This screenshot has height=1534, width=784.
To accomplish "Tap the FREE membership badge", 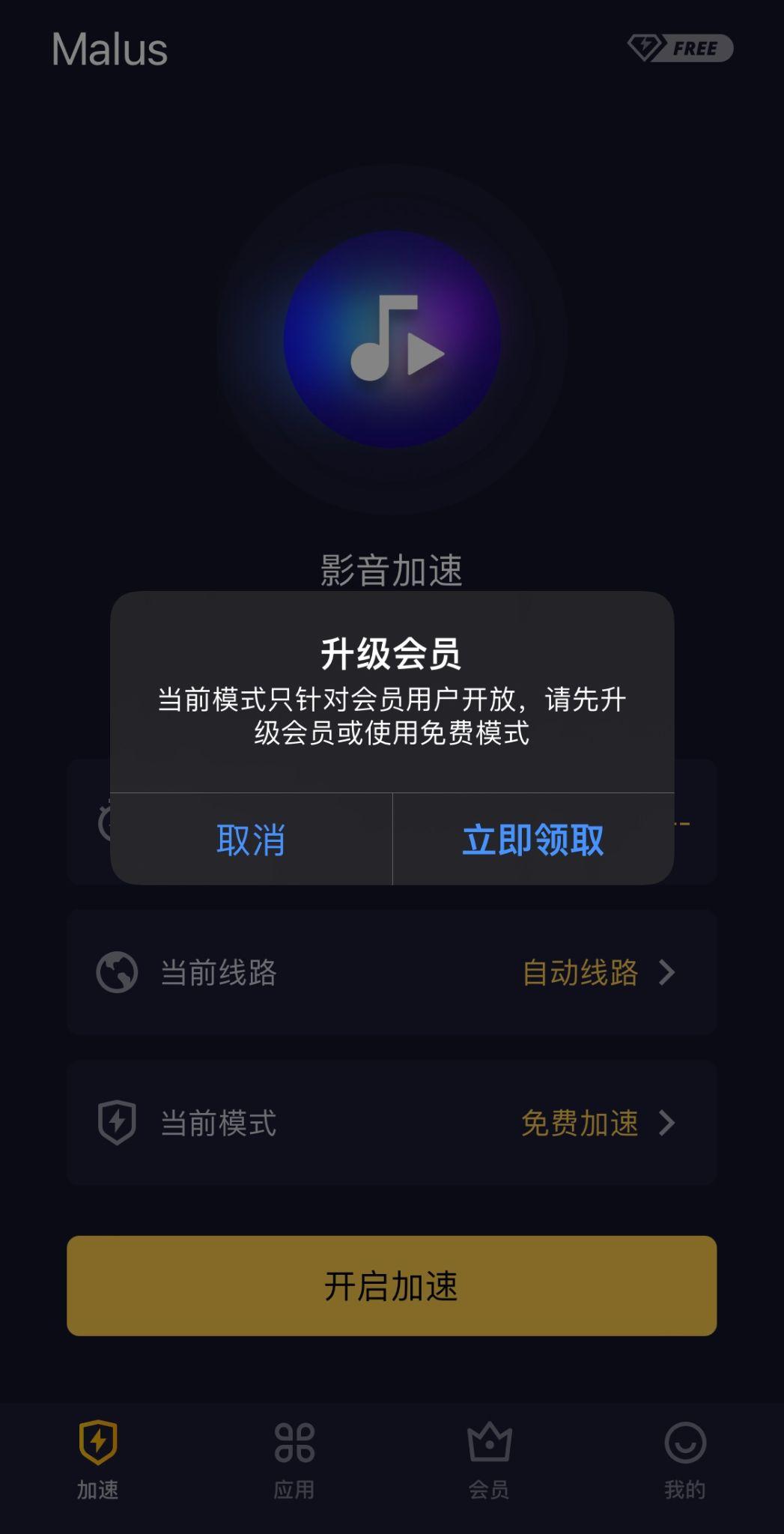I will [x=680, y=49].
